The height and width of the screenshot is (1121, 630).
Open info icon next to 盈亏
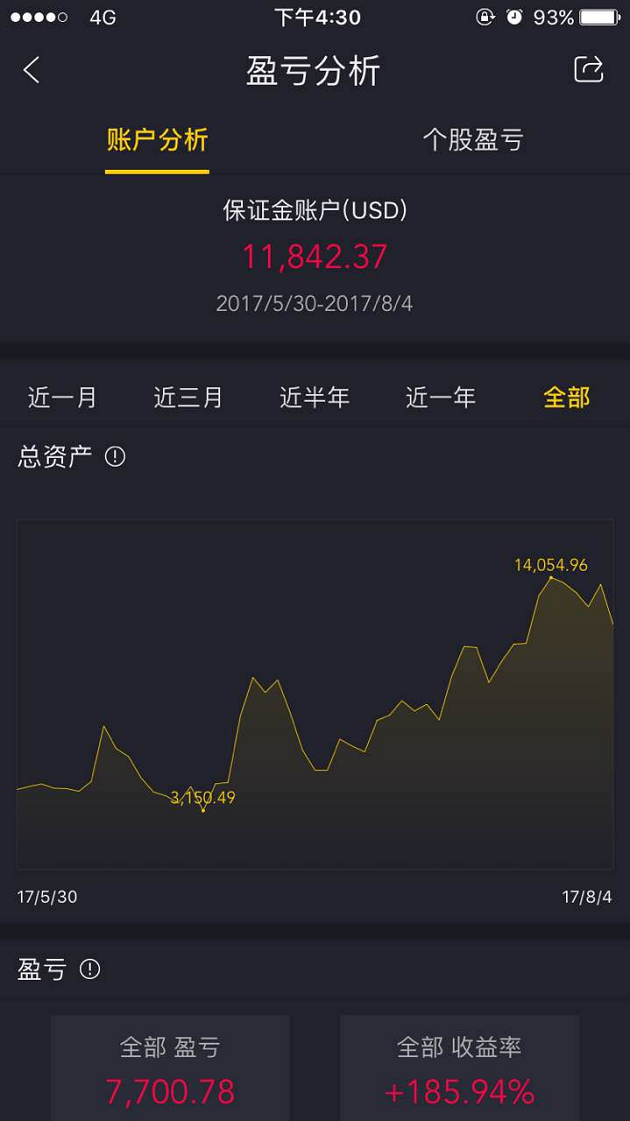90,969
